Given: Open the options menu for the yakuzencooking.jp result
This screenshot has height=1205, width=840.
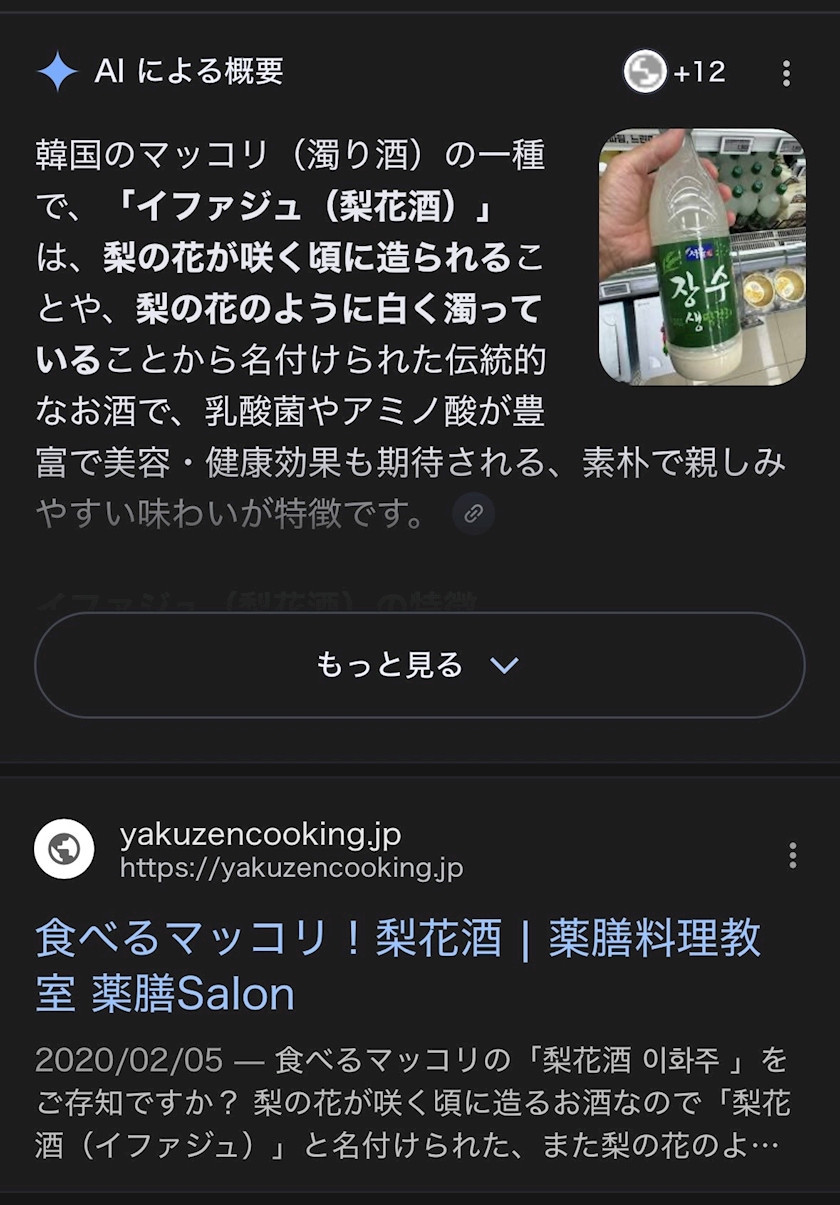Looking at the screenshot, I should click(792, 855).
